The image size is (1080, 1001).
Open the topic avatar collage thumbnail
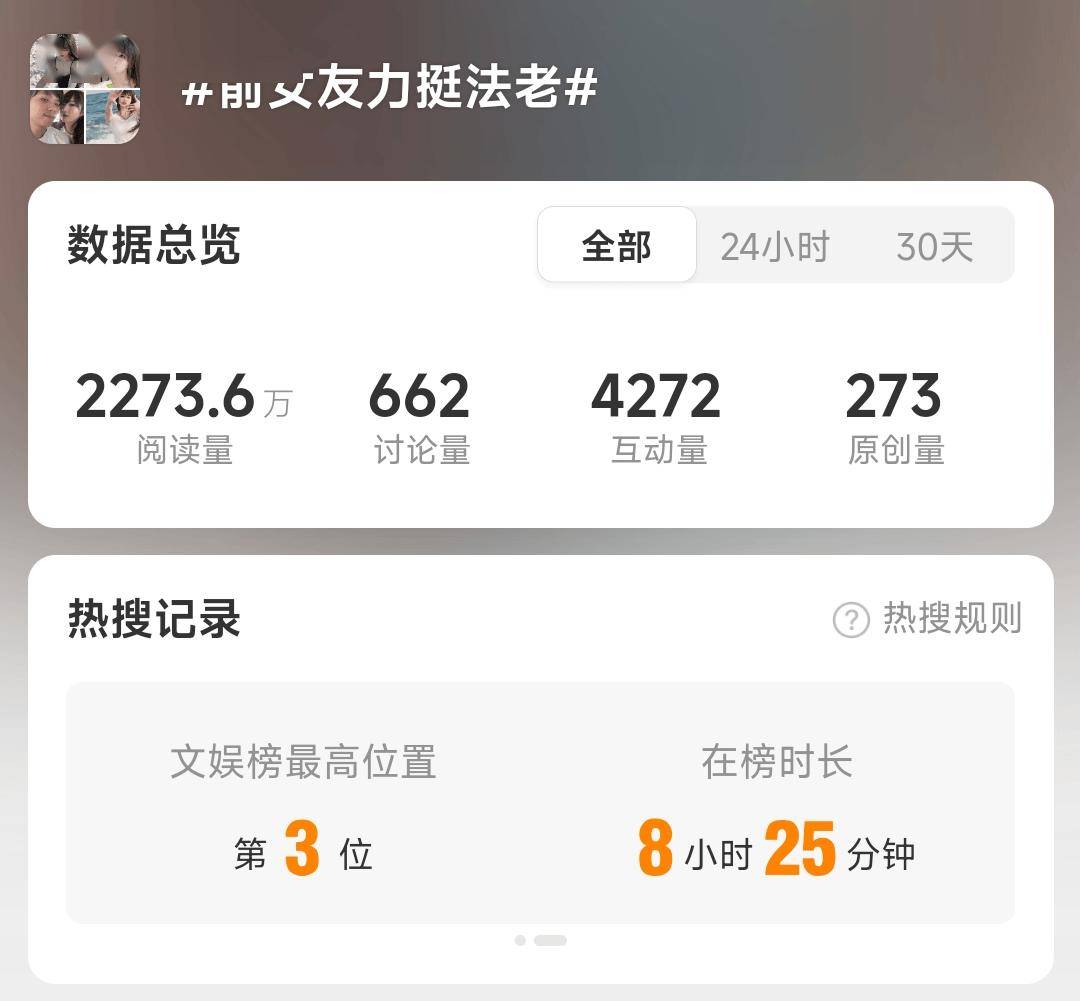[x=85, y=89]
